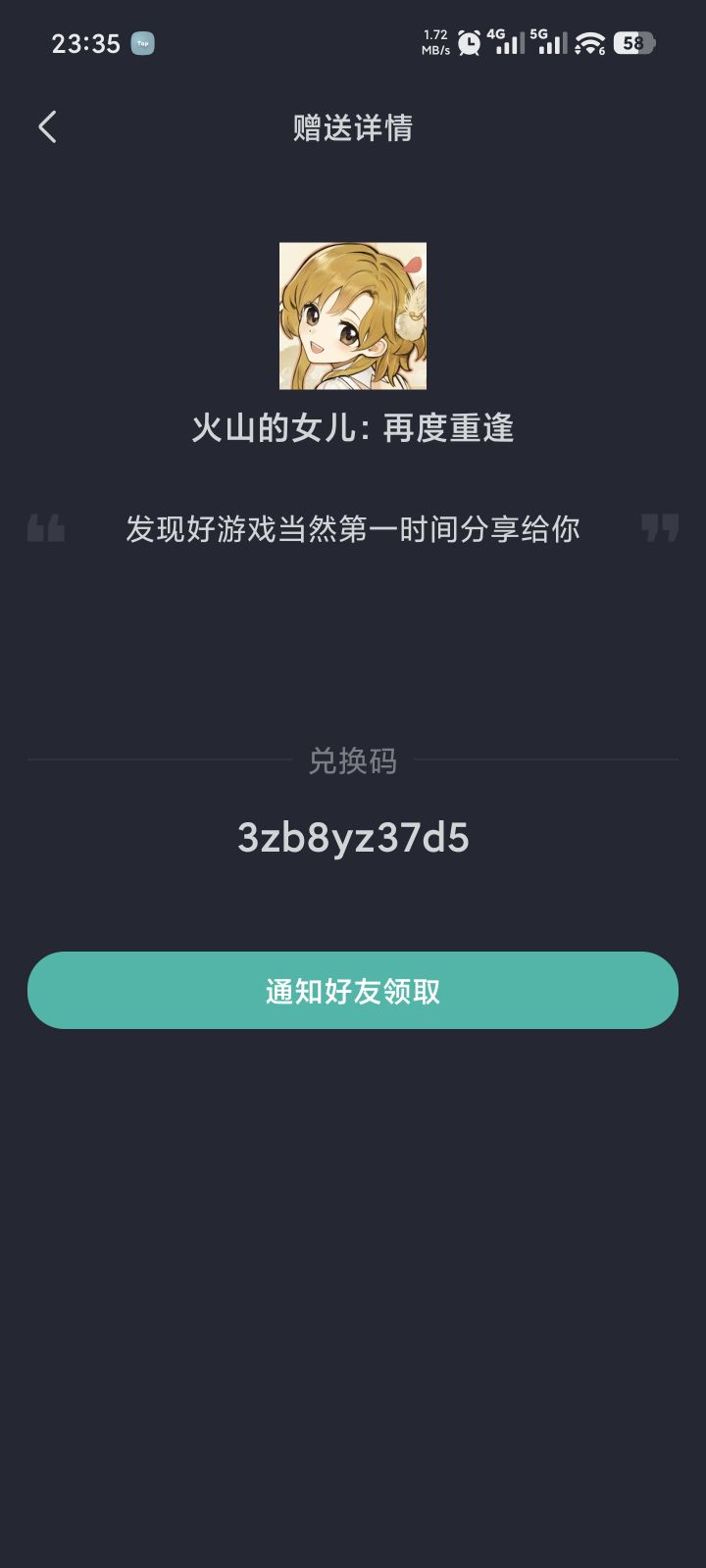Tap the redemption code 3zb8yz37d5
The width and height of the screenshot is (706, 1568).
click(353, 838)
